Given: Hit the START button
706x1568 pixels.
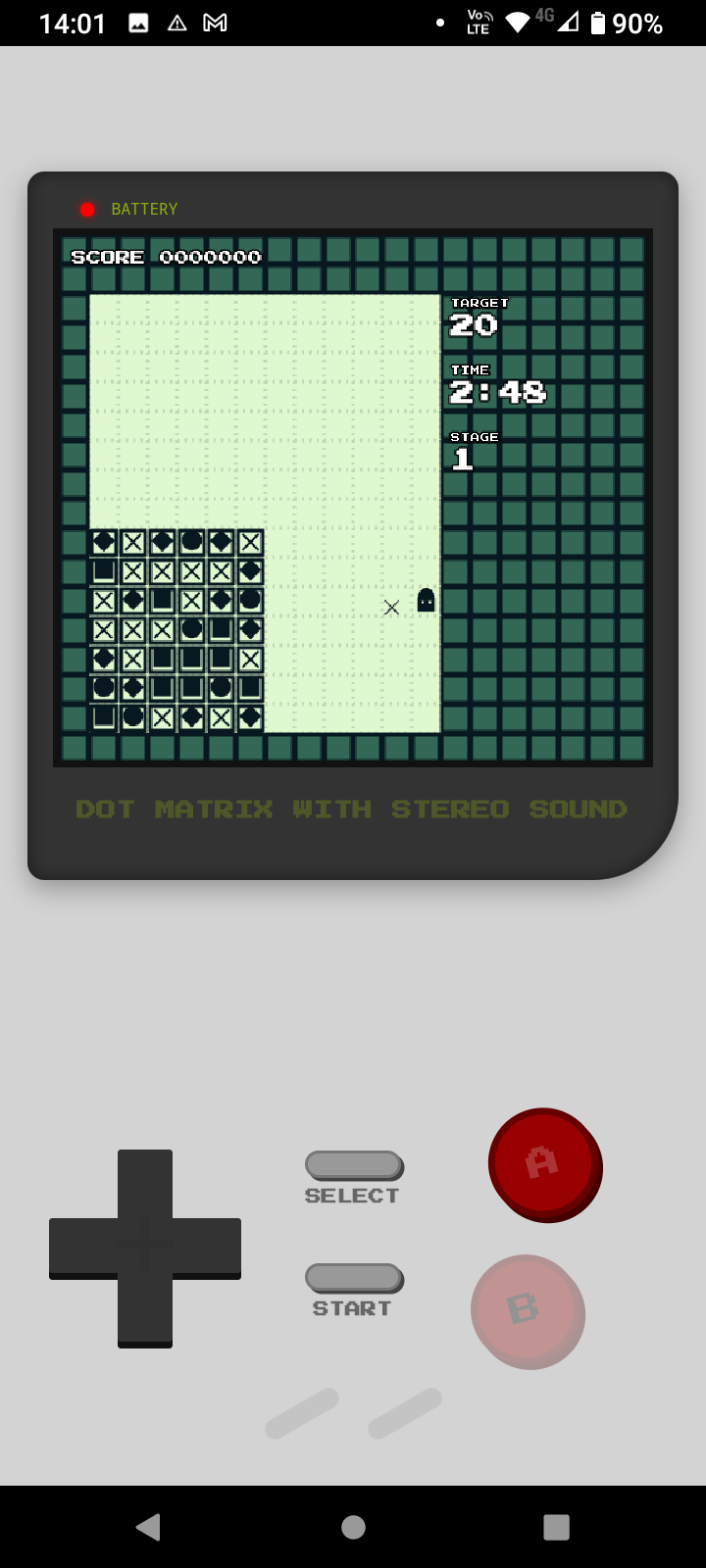Looking at the screenshot, I should point(353,1278).
